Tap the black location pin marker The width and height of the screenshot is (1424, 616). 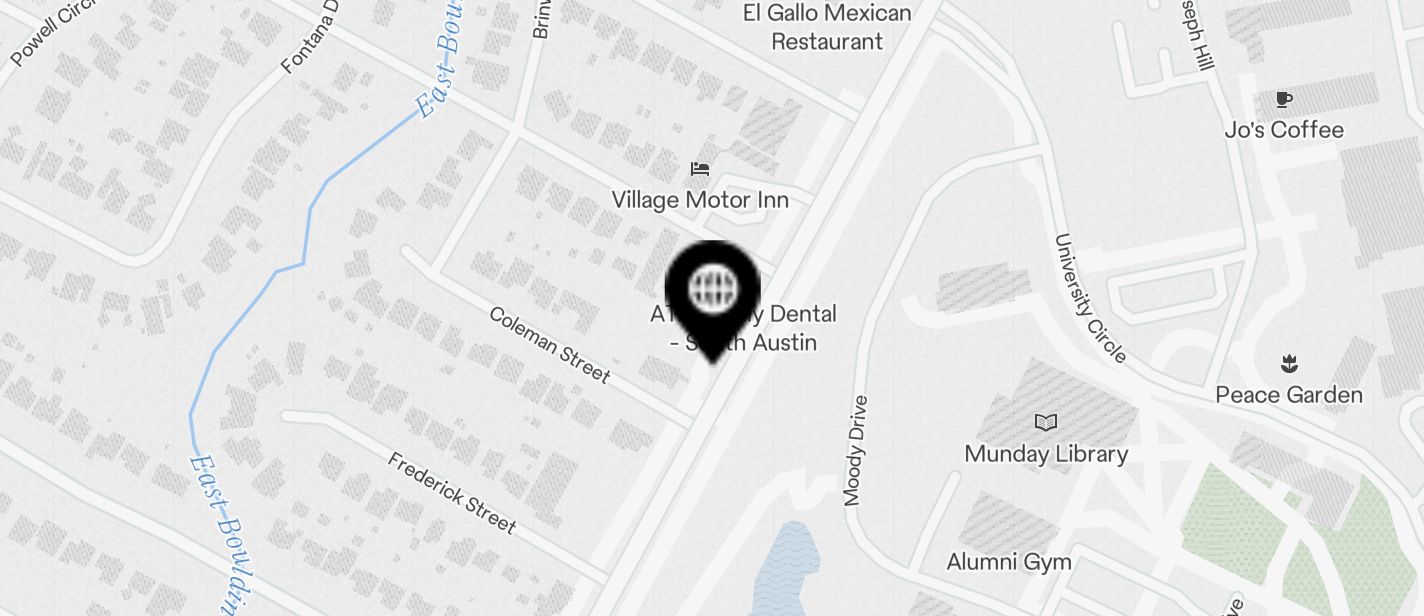(713, 293)
